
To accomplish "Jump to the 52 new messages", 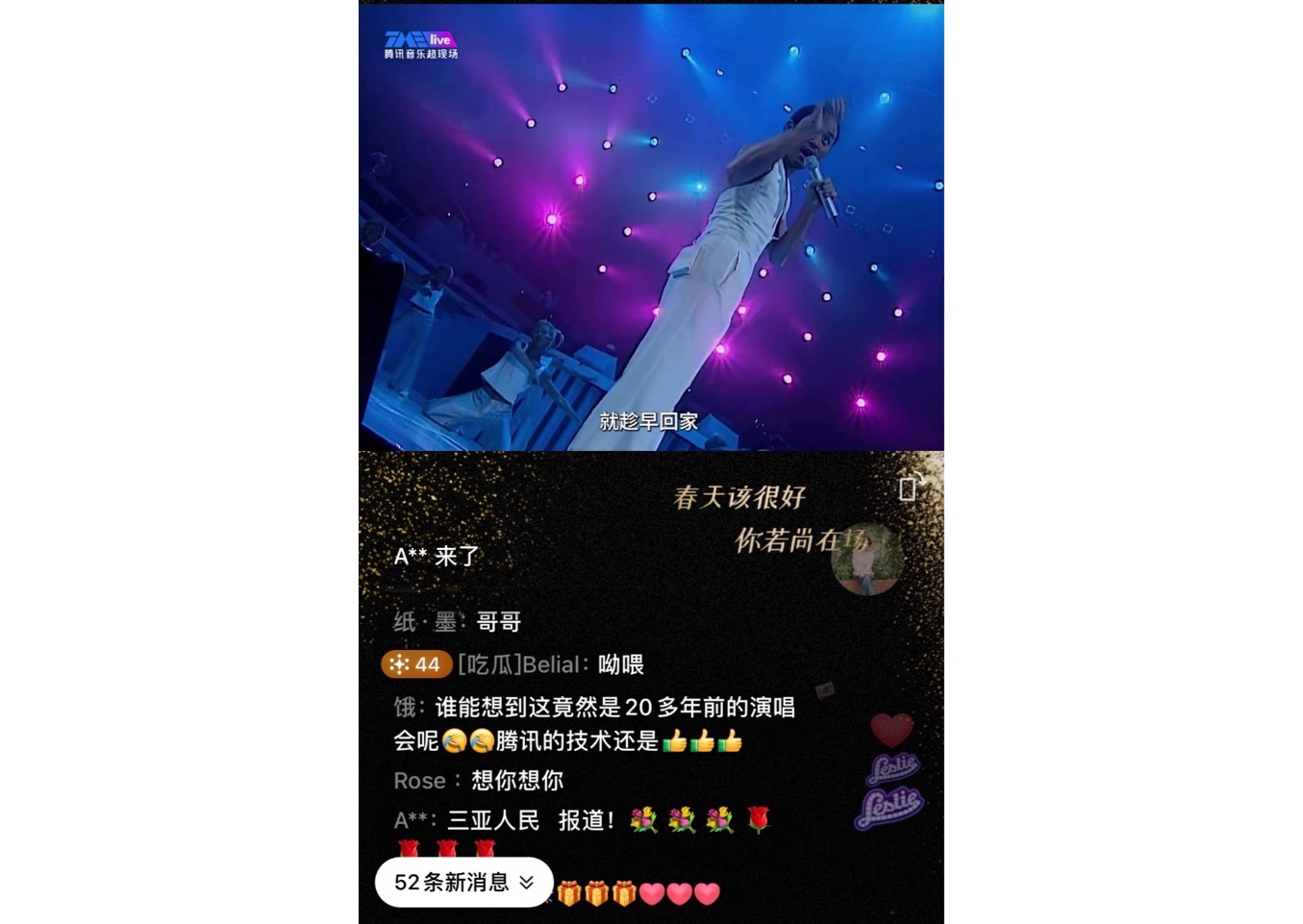I will pos(464,882).
